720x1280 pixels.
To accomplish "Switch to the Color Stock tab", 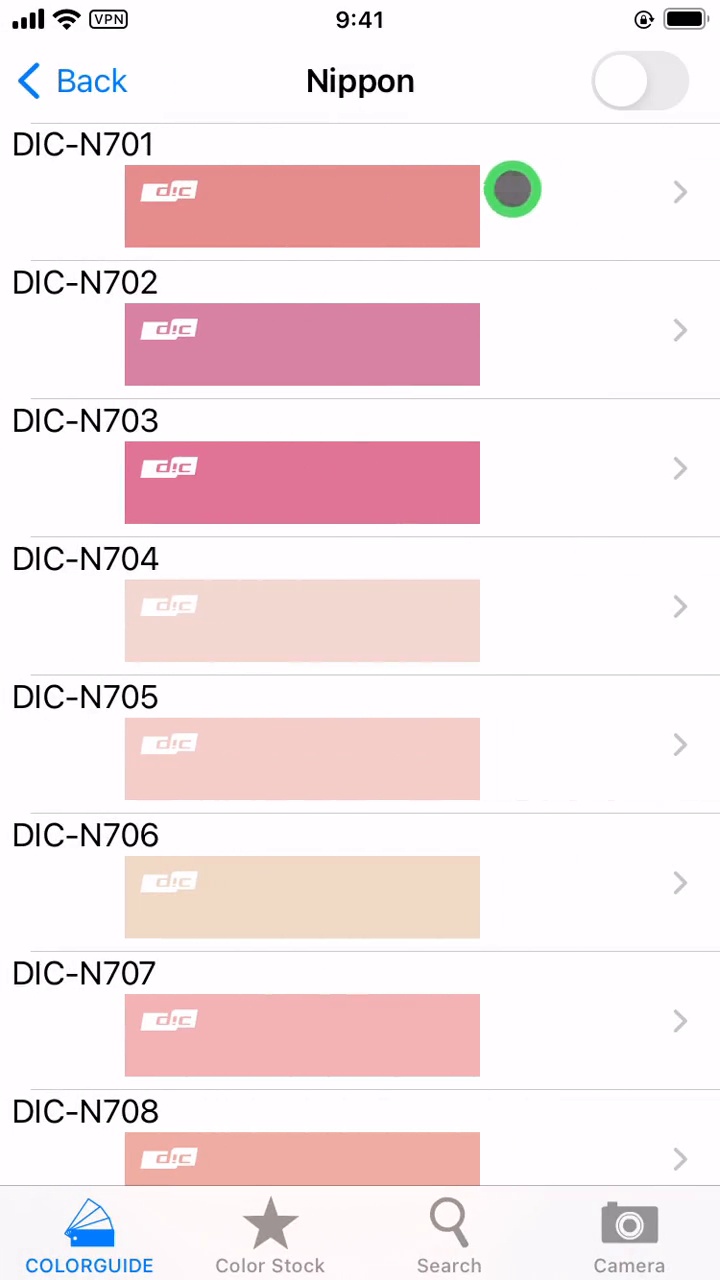I will [x=270, y=1235].
